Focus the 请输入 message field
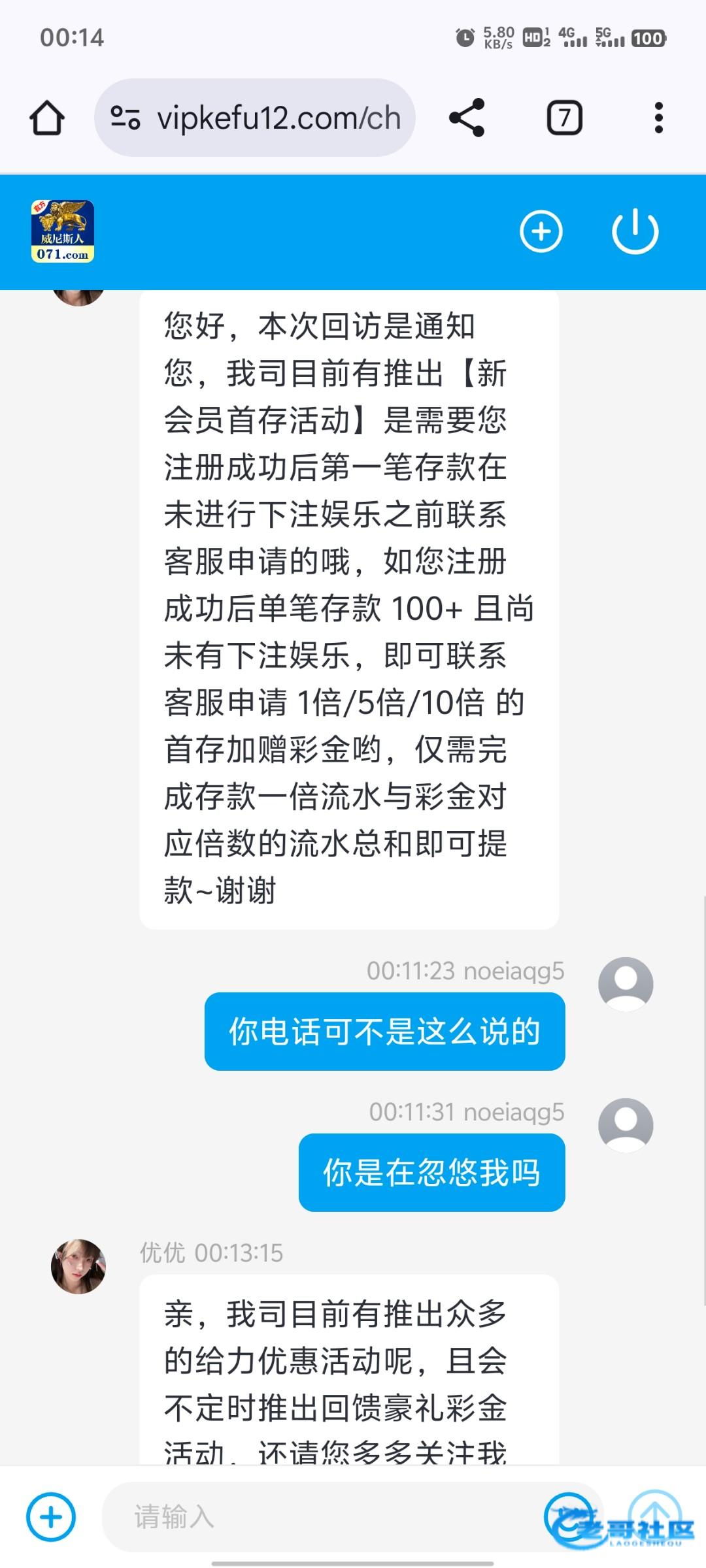 314,1517
